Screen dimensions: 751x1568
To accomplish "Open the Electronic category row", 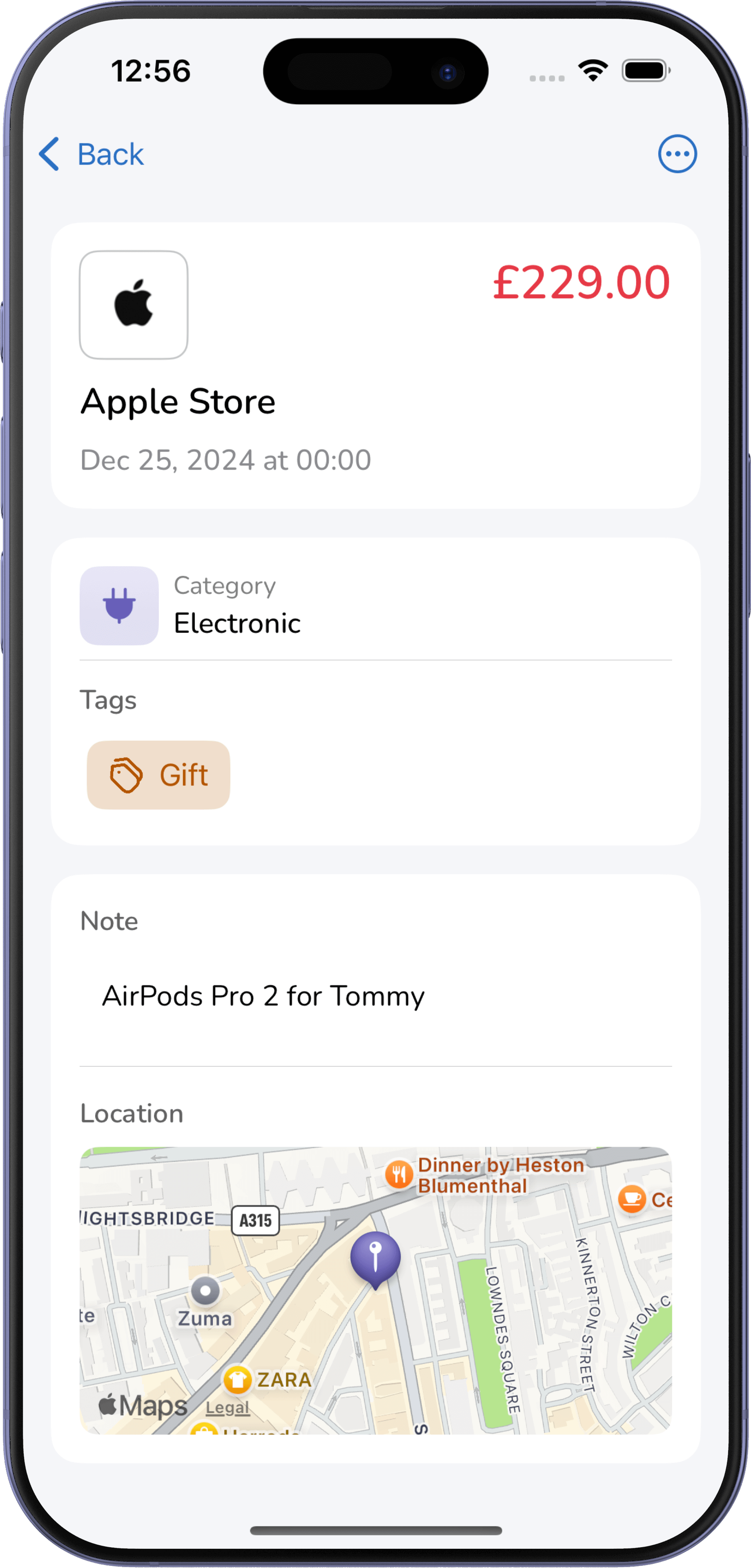I will (376, 606).
